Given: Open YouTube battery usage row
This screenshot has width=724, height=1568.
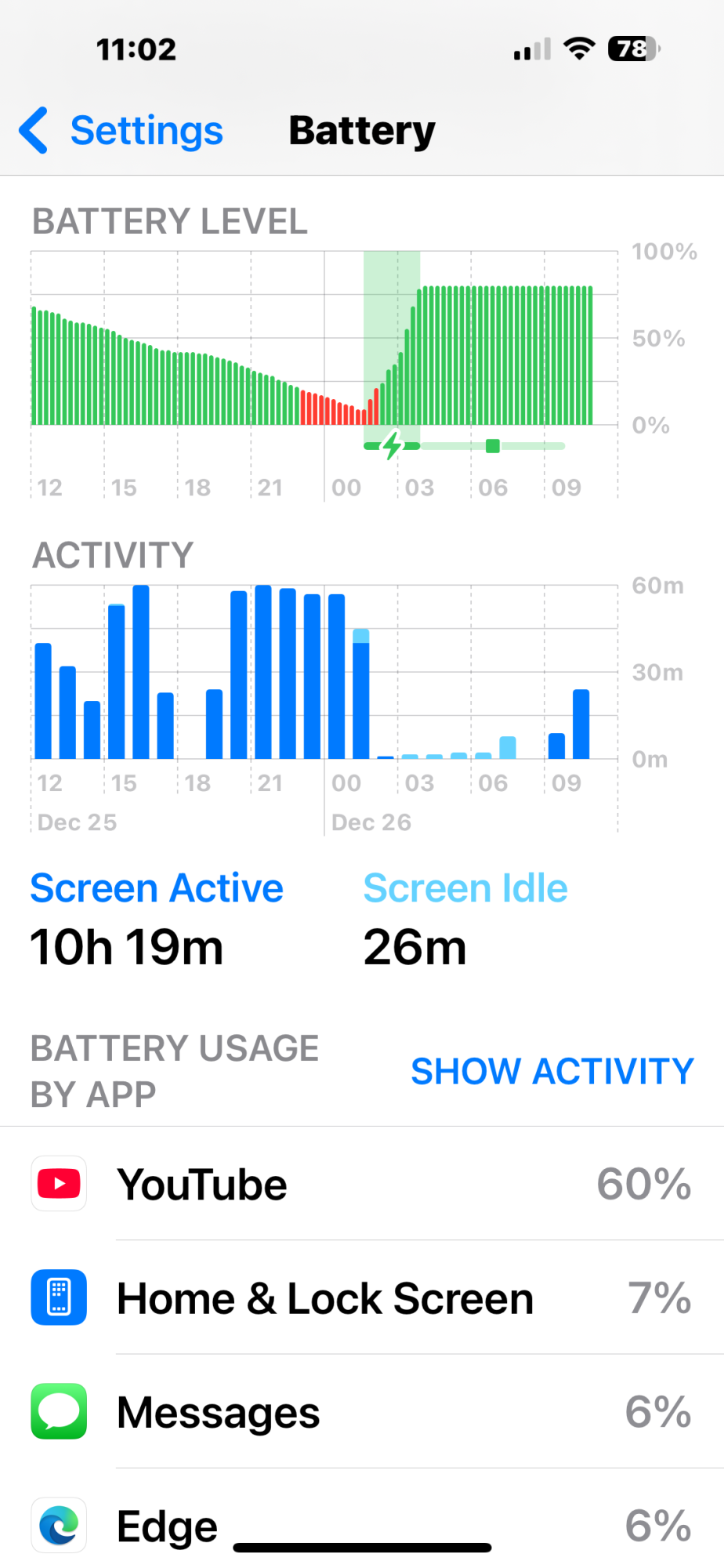Looking at the screenshot, I should pyautogui.click(x=360, y=1184).
